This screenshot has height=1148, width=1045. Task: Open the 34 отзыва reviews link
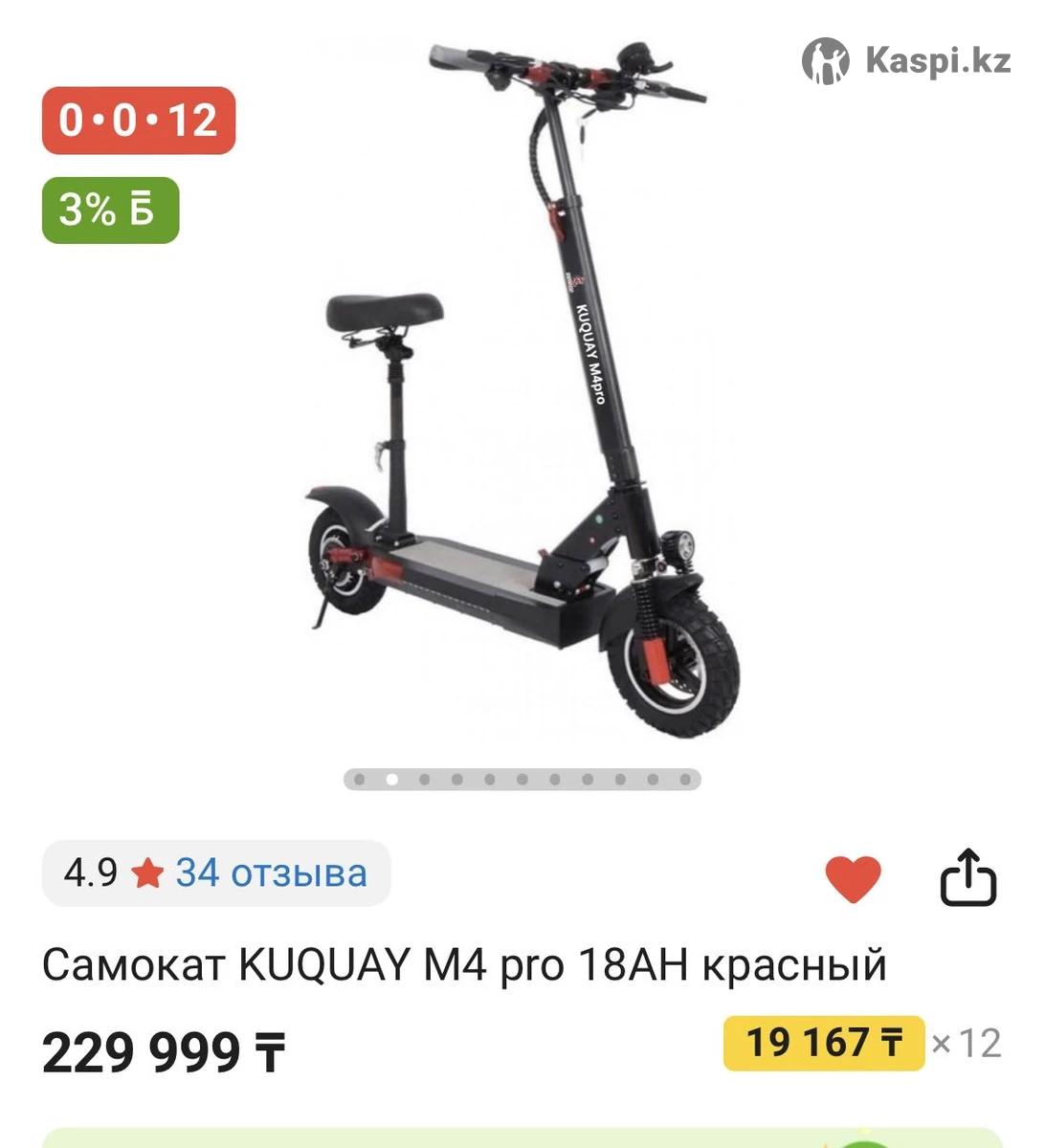point(271,872)
